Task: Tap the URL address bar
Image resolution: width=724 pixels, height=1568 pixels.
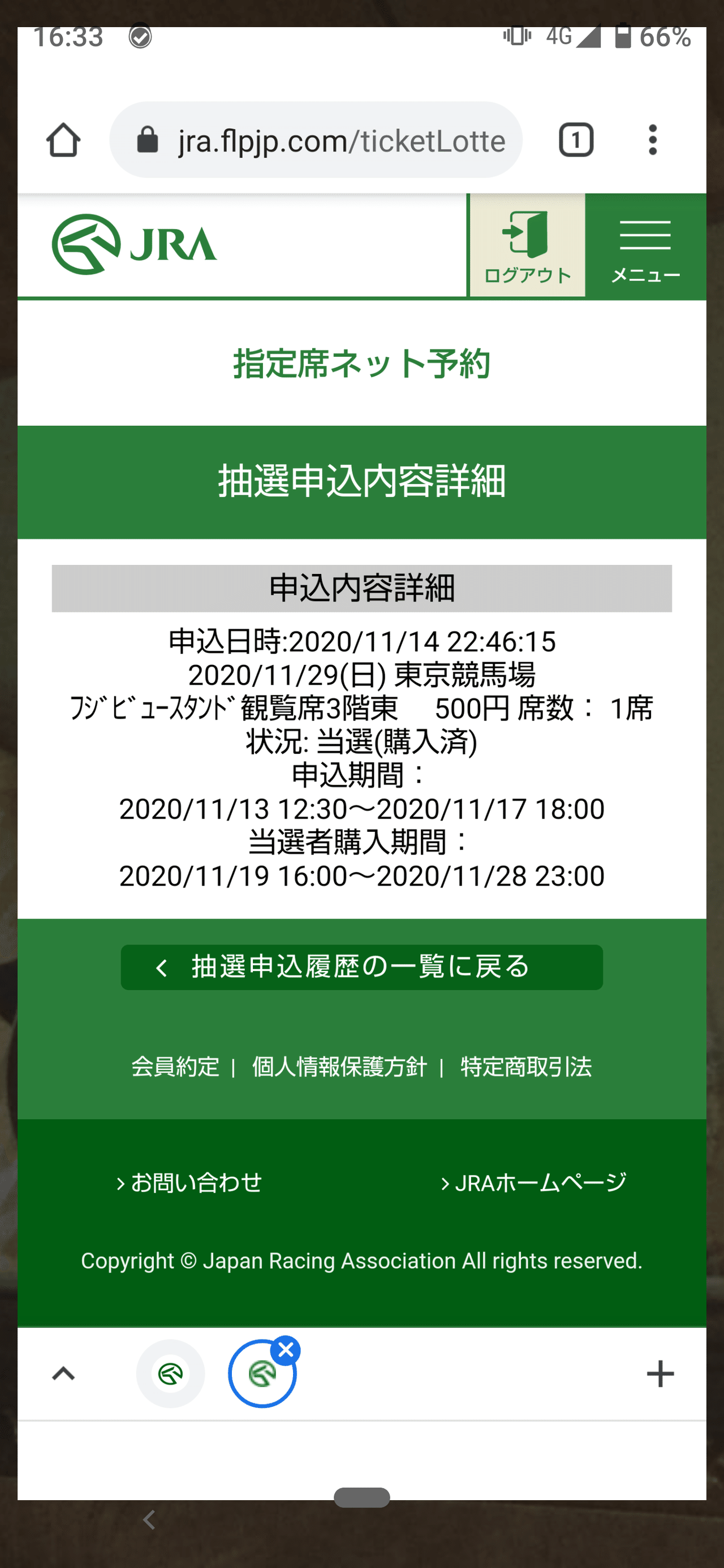Action: tap(316, 140)
